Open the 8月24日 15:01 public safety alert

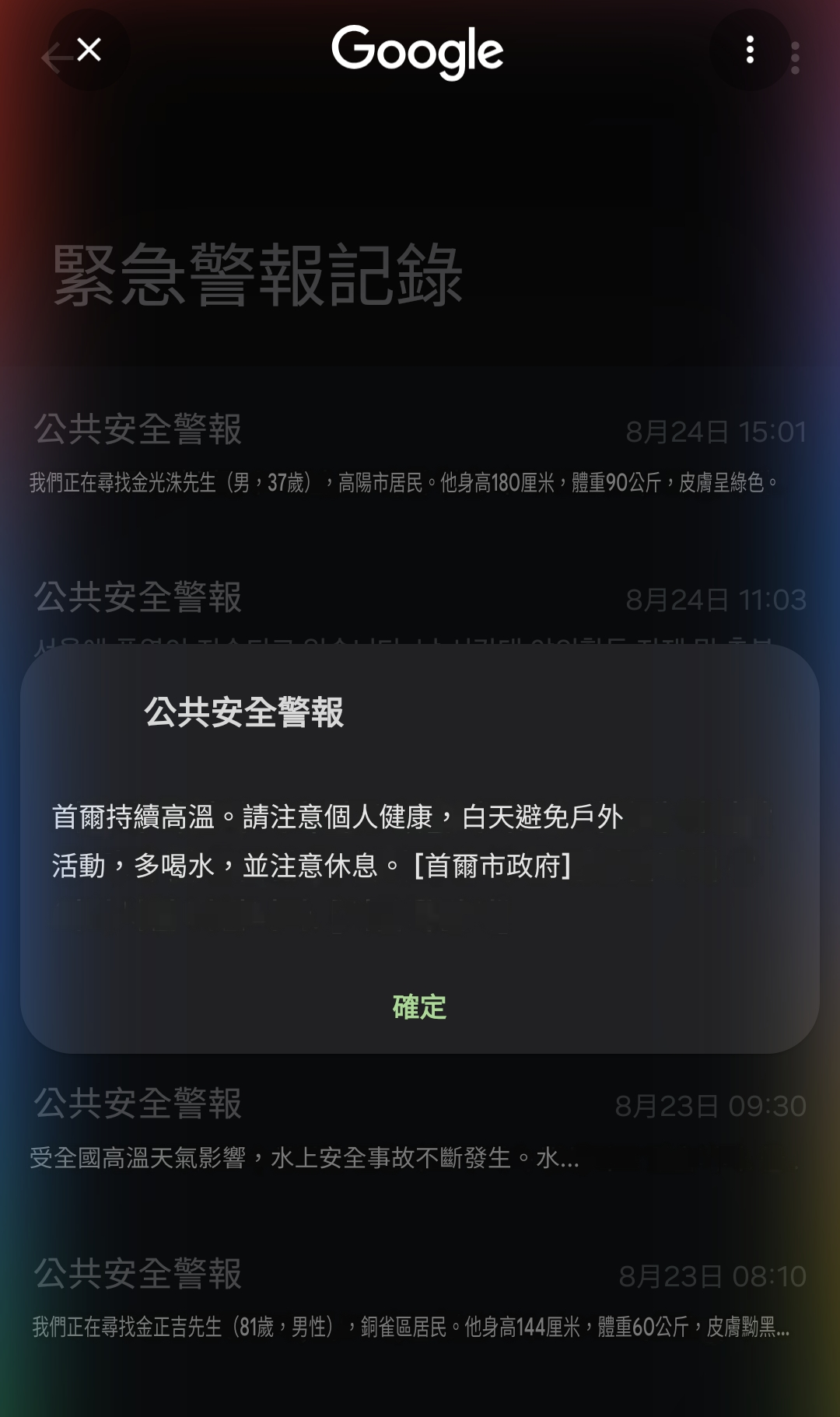pyautogui.click(x=420, y=455)
